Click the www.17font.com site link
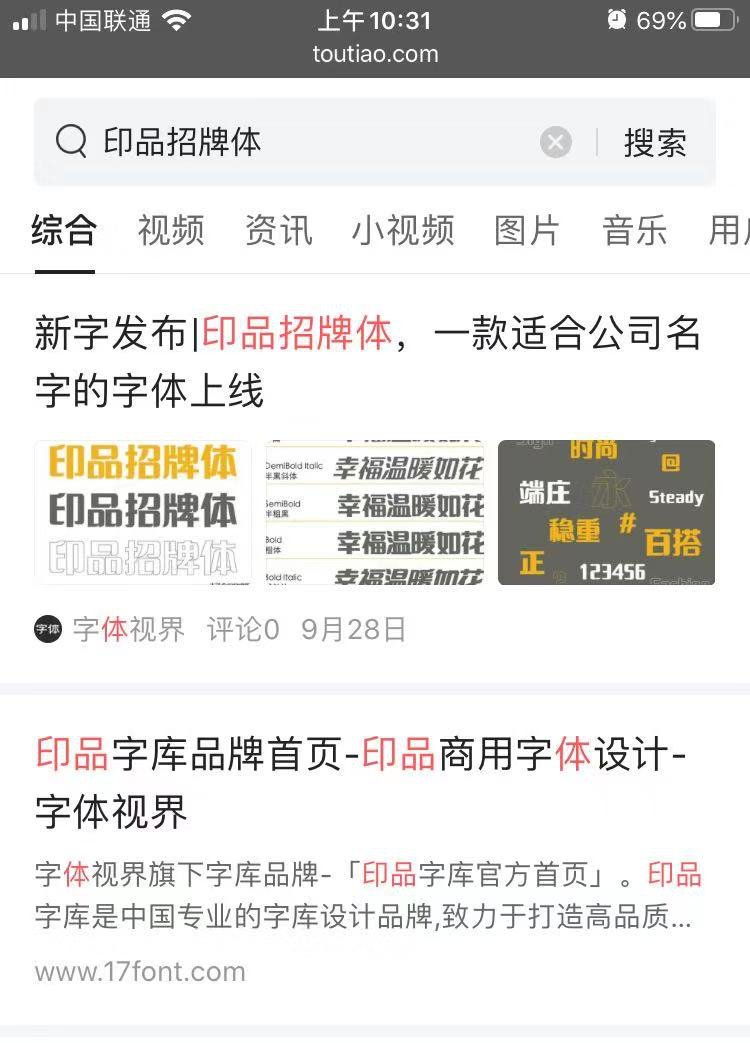This screenshot has width=750, height=1043. pyautogui.click(x=138, y=971)
